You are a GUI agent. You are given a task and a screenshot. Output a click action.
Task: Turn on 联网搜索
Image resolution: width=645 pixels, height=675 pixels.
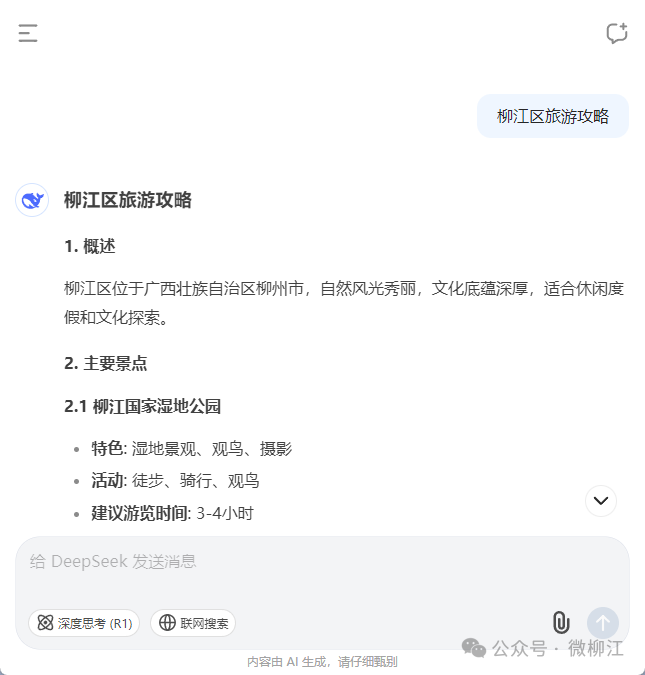pyautogui.click(x=194, y=623)
